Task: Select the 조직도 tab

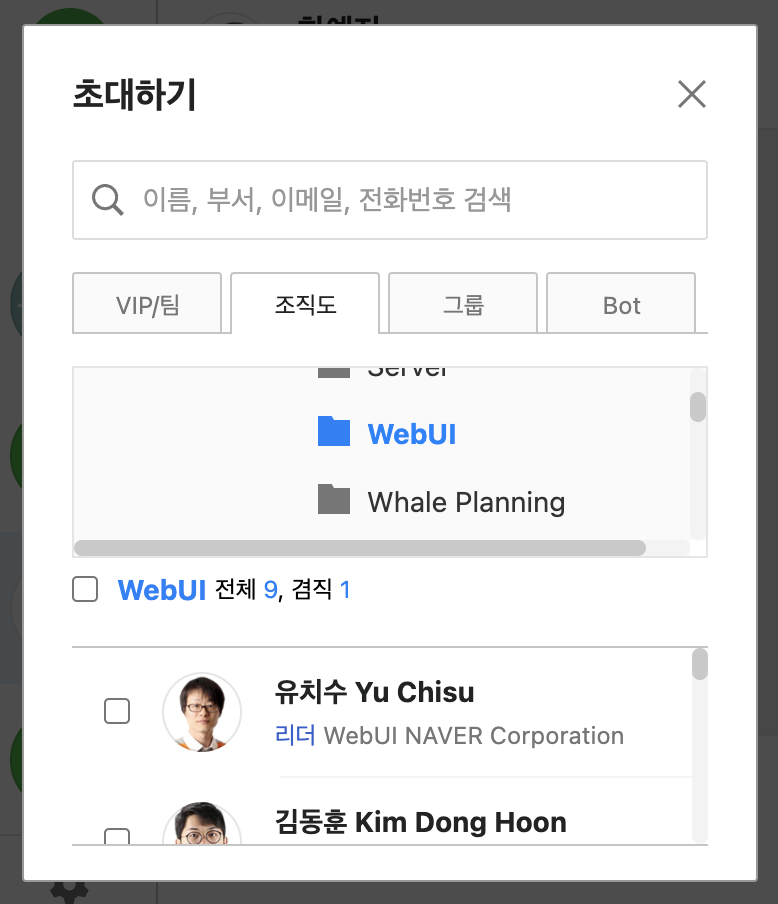Action: point(305,304)
